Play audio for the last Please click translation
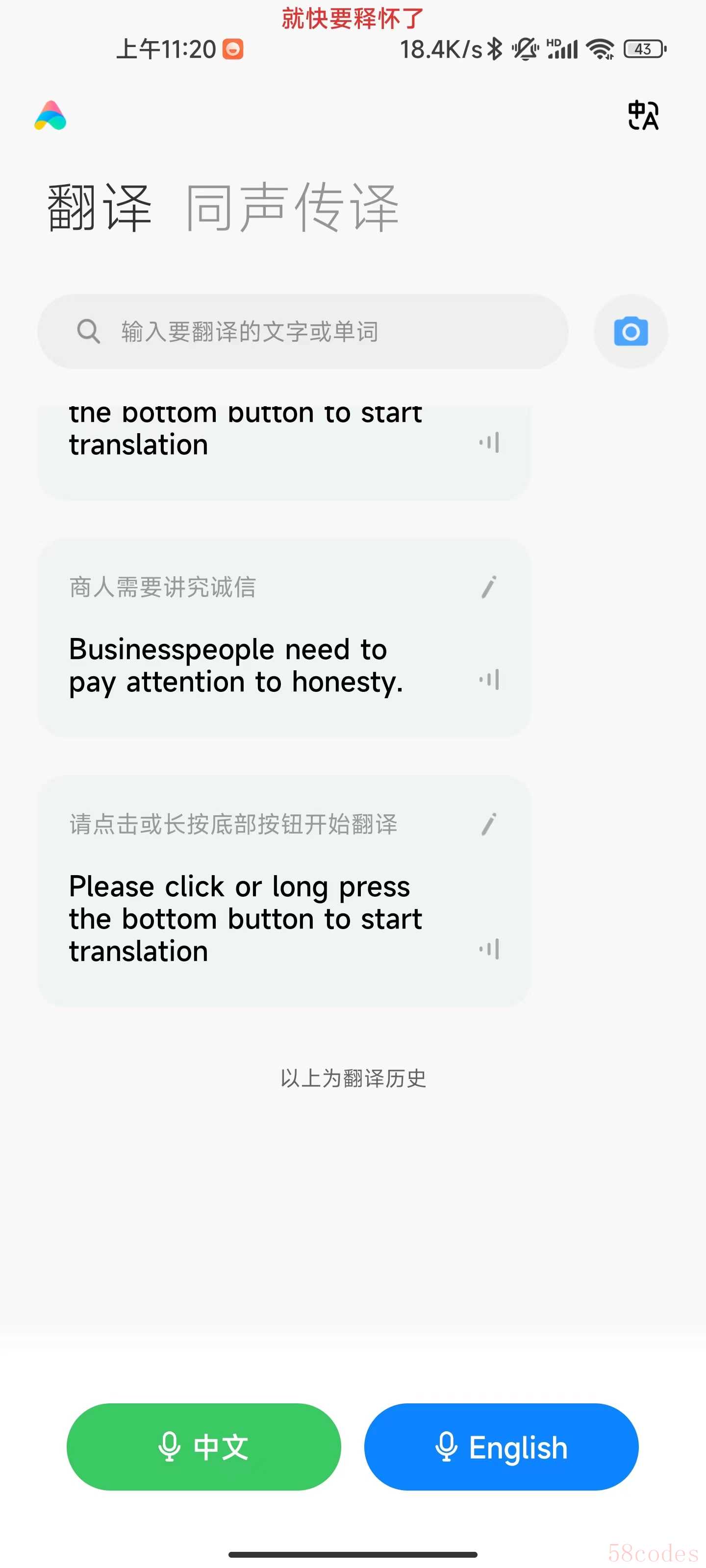The image size is (706, 1568). pos(489,949)
